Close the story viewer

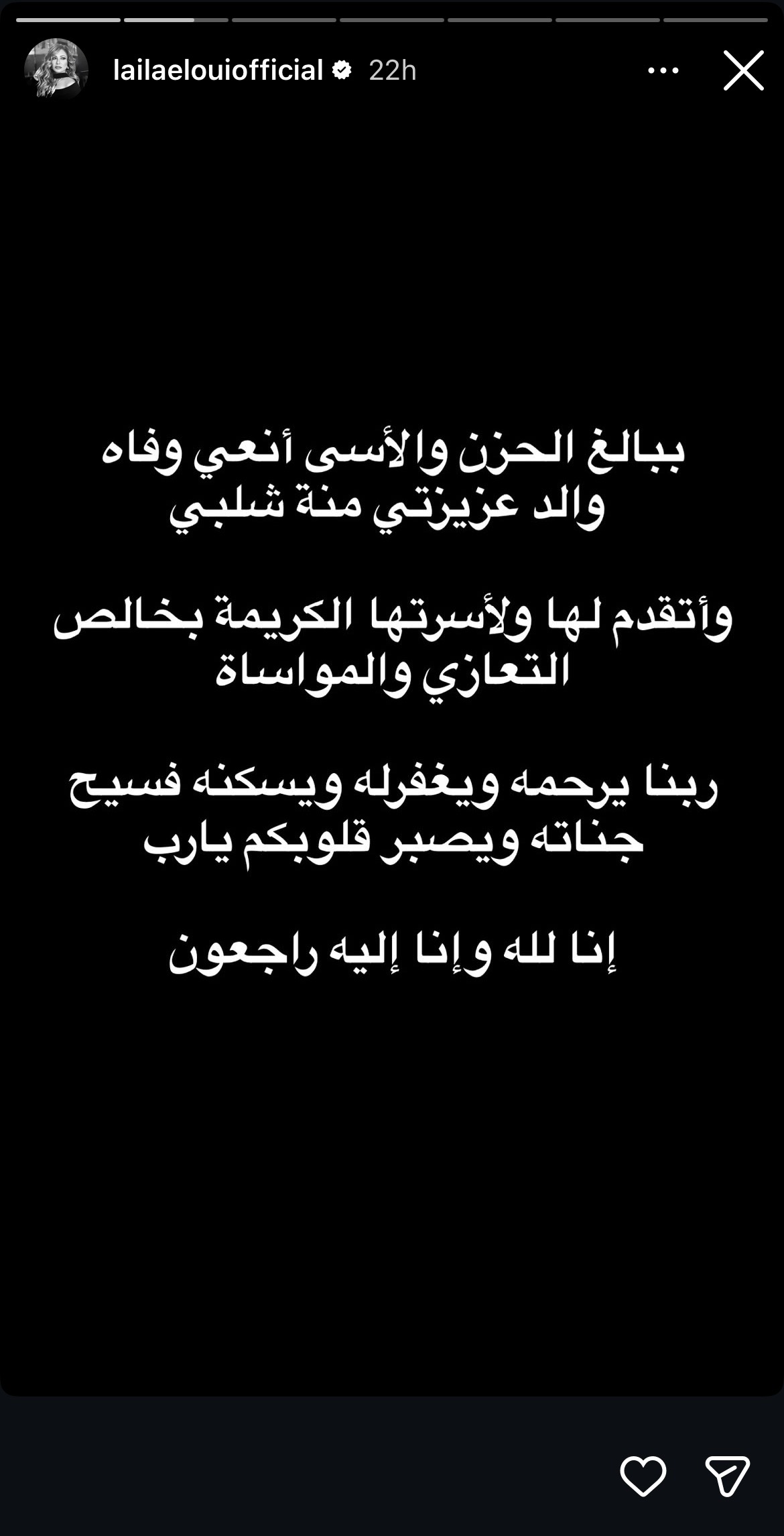coord(743,70)
